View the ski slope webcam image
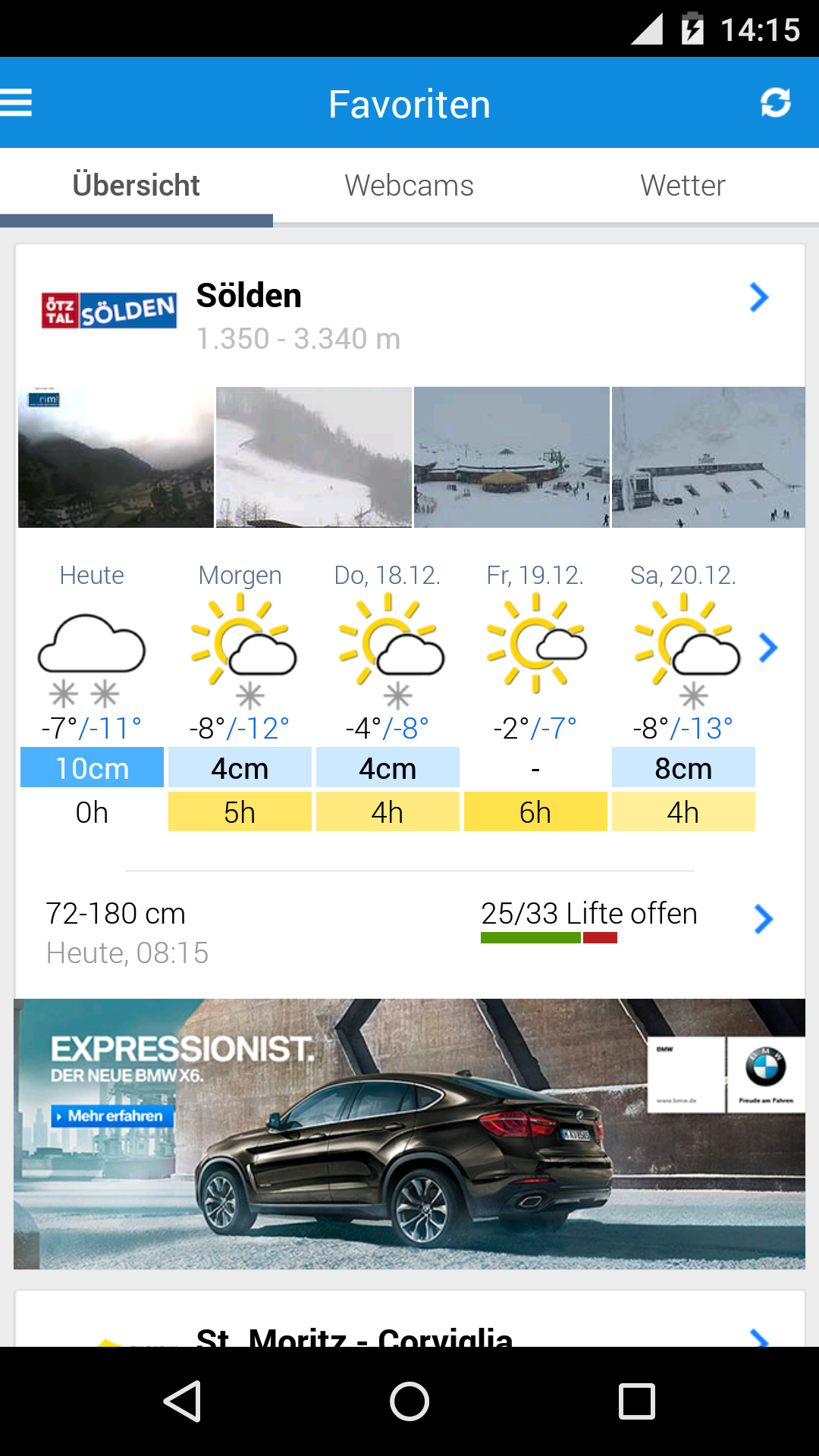The image size is (819, 1456). coord(314,457)
